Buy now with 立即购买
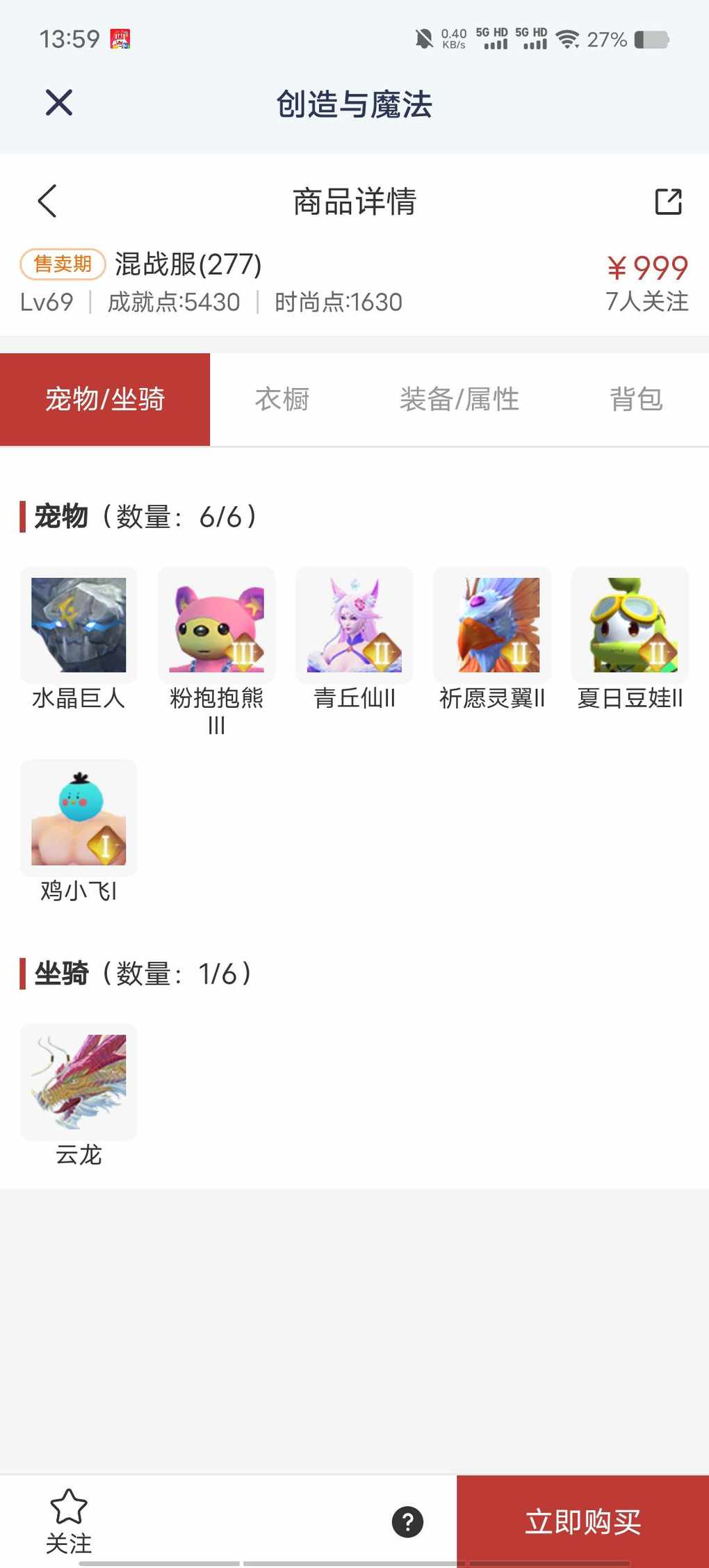Screen dimensions: 709x1568 (582, 1522)
